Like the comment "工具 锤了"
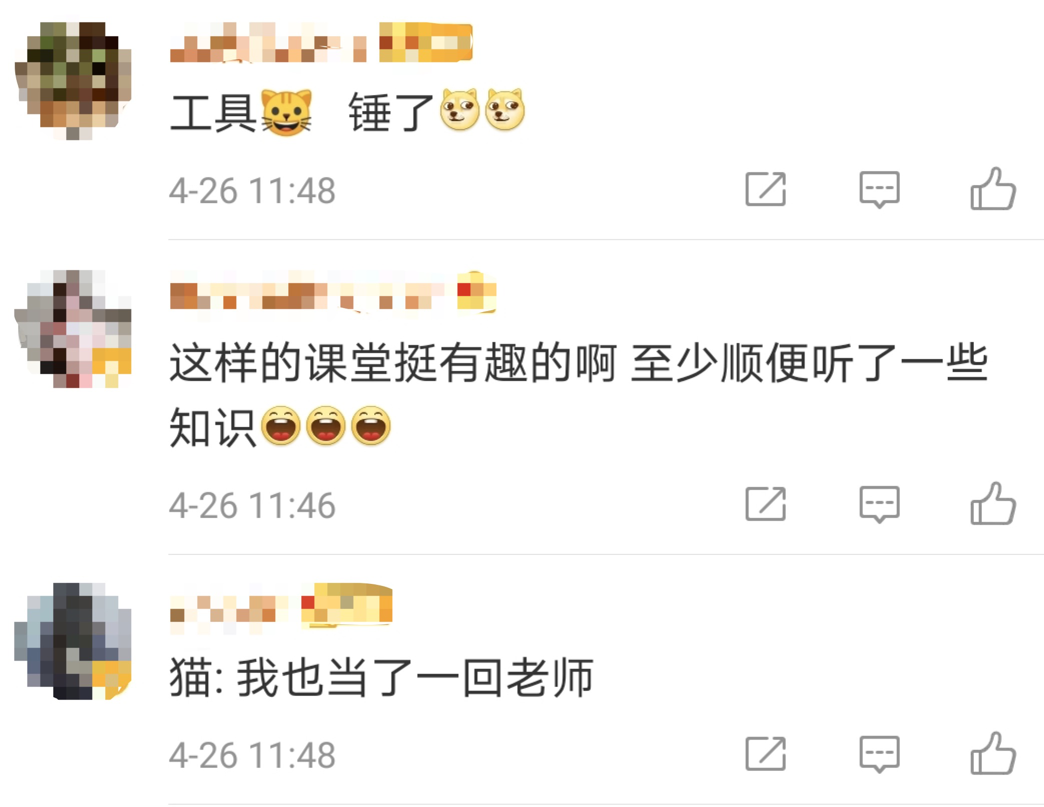Screen dimensions: 1044x807 pos(992,189)
